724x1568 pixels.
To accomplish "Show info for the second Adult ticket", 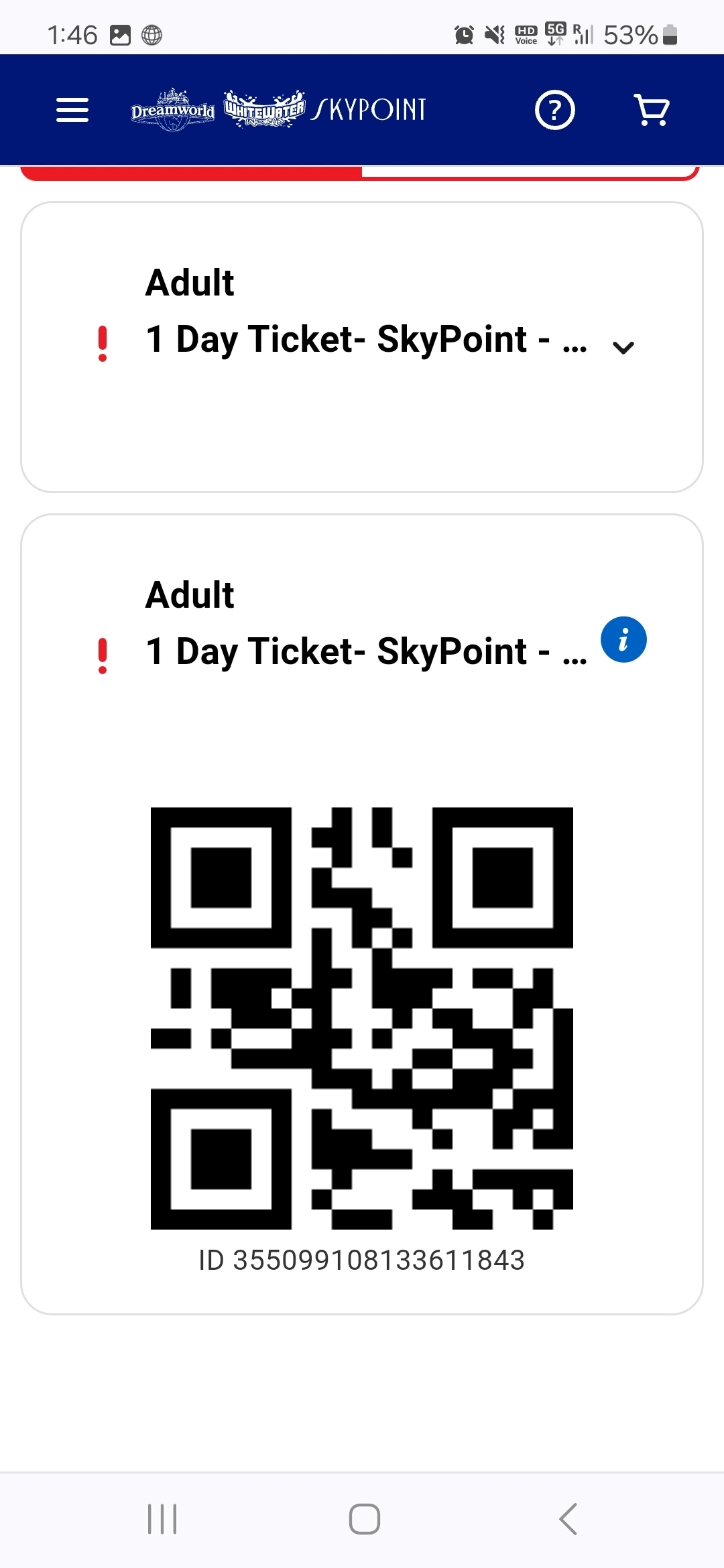I will pyautogui.click(x=623, y=639).
